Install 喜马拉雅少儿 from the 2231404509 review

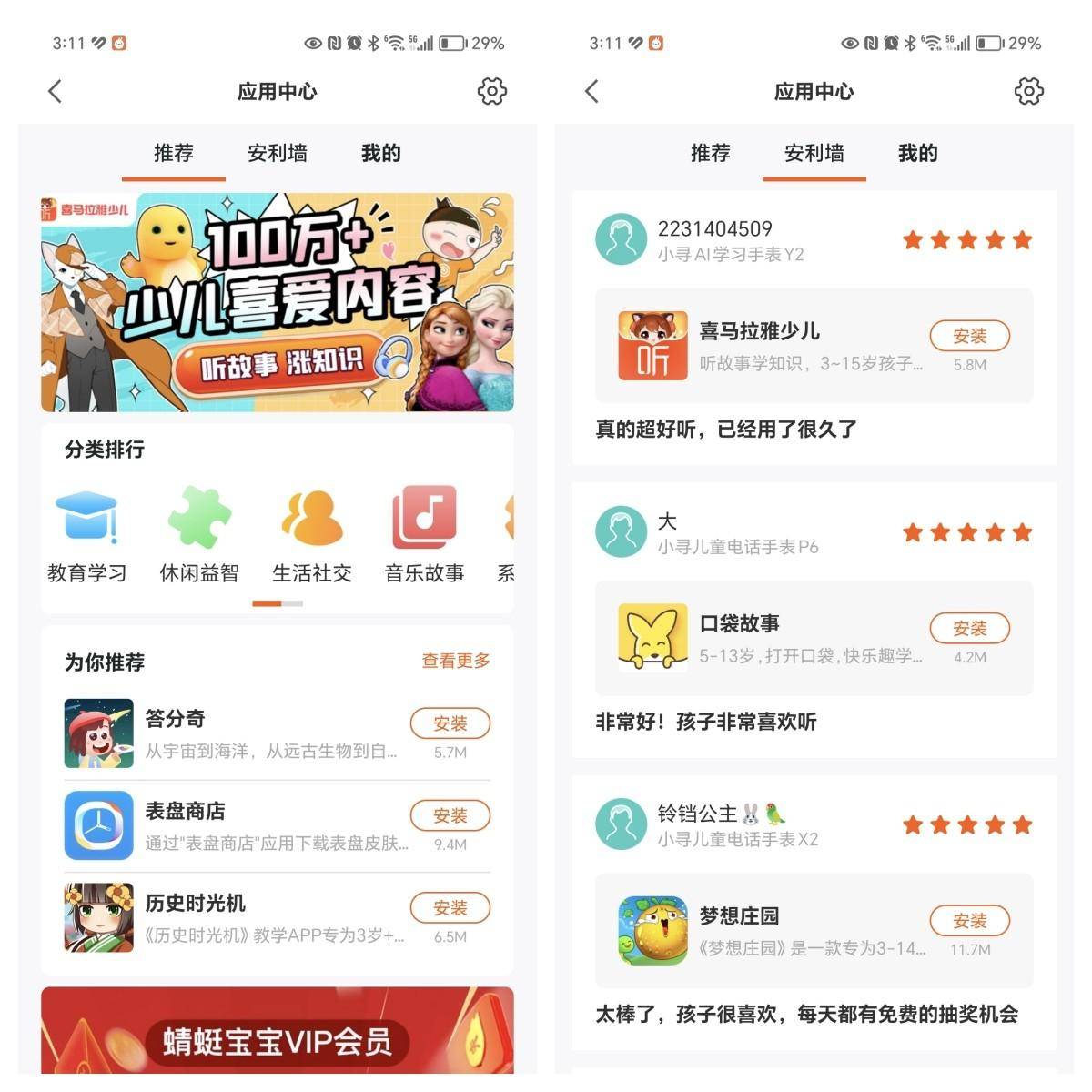click(969, 336)
